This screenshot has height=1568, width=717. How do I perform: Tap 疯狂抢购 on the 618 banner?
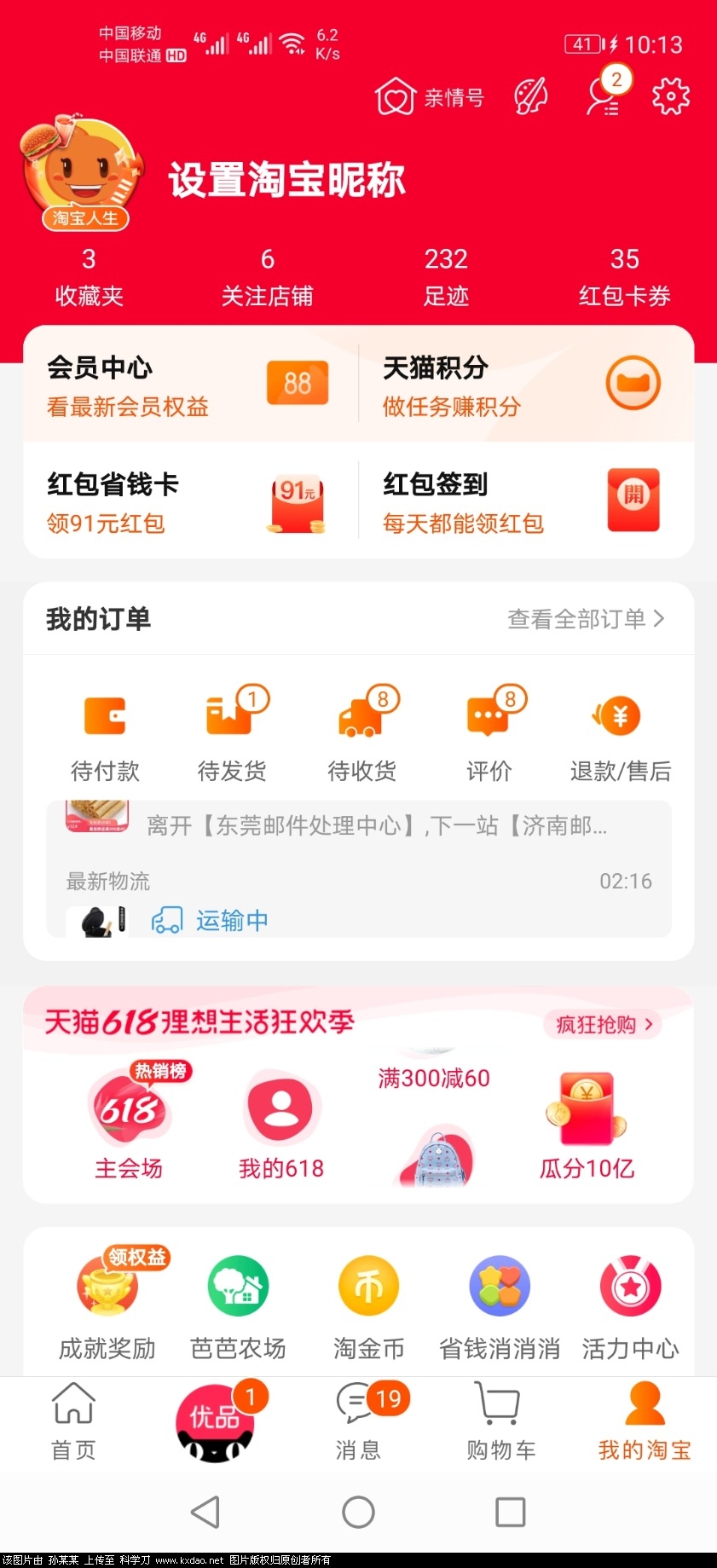[604, 1024]
